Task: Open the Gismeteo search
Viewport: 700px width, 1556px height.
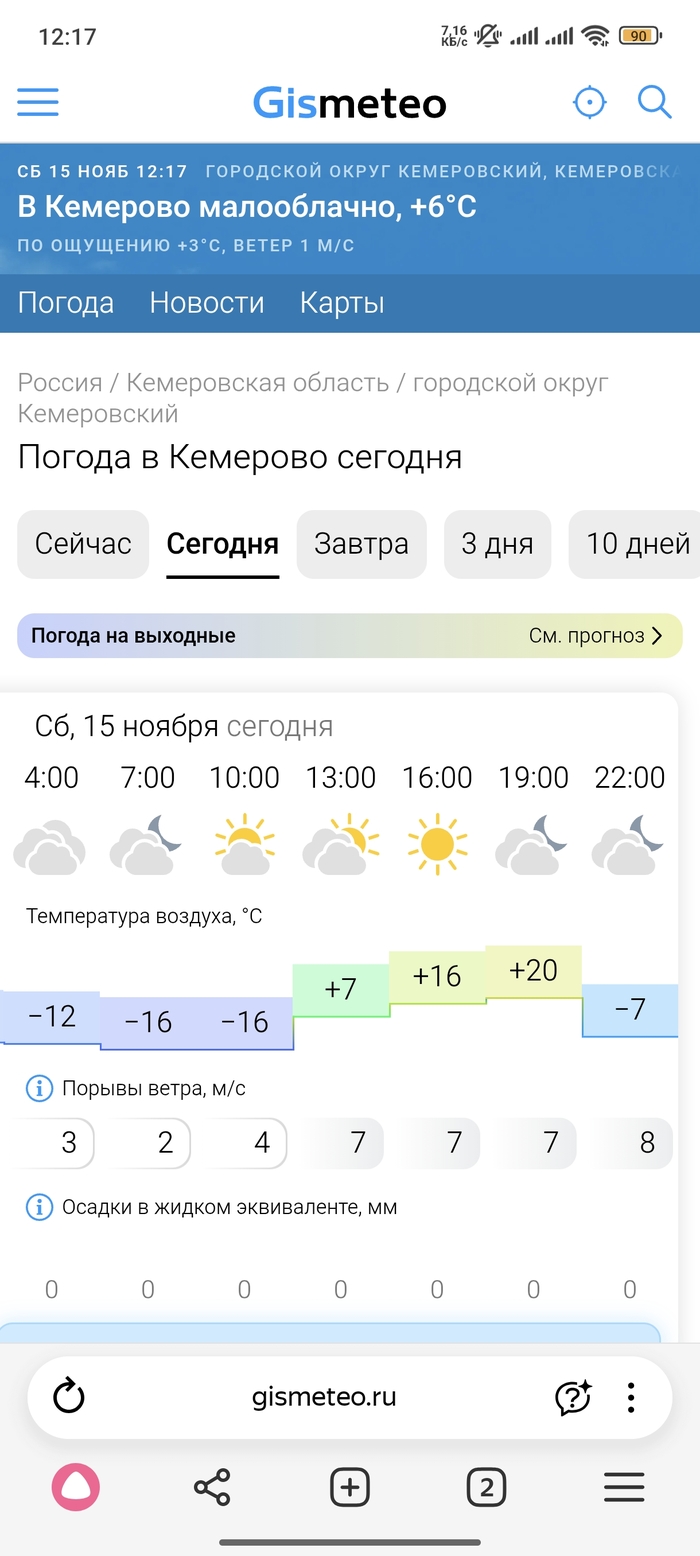Action: [654, 102]
